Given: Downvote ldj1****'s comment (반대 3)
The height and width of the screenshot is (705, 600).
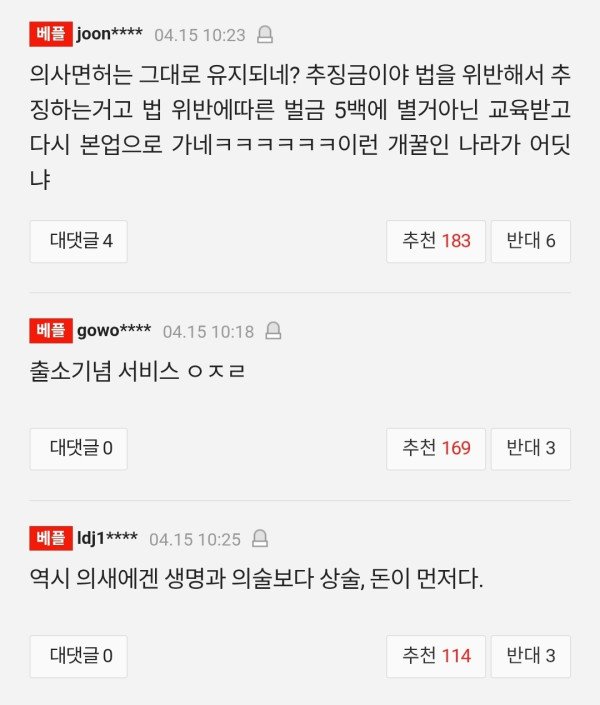Looking at the screenshot, I should (530, 656).
